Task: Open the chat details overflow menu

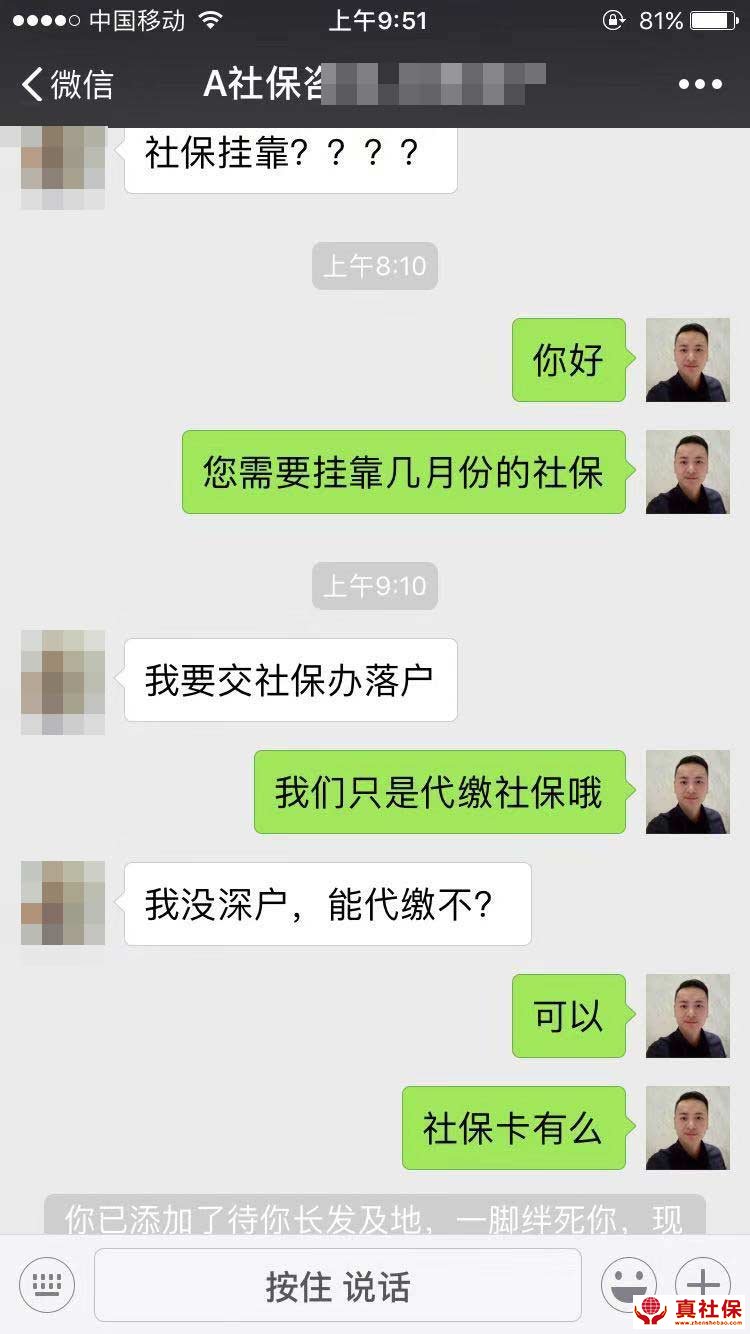Action: pyautogui.click(x=700, y=84)
